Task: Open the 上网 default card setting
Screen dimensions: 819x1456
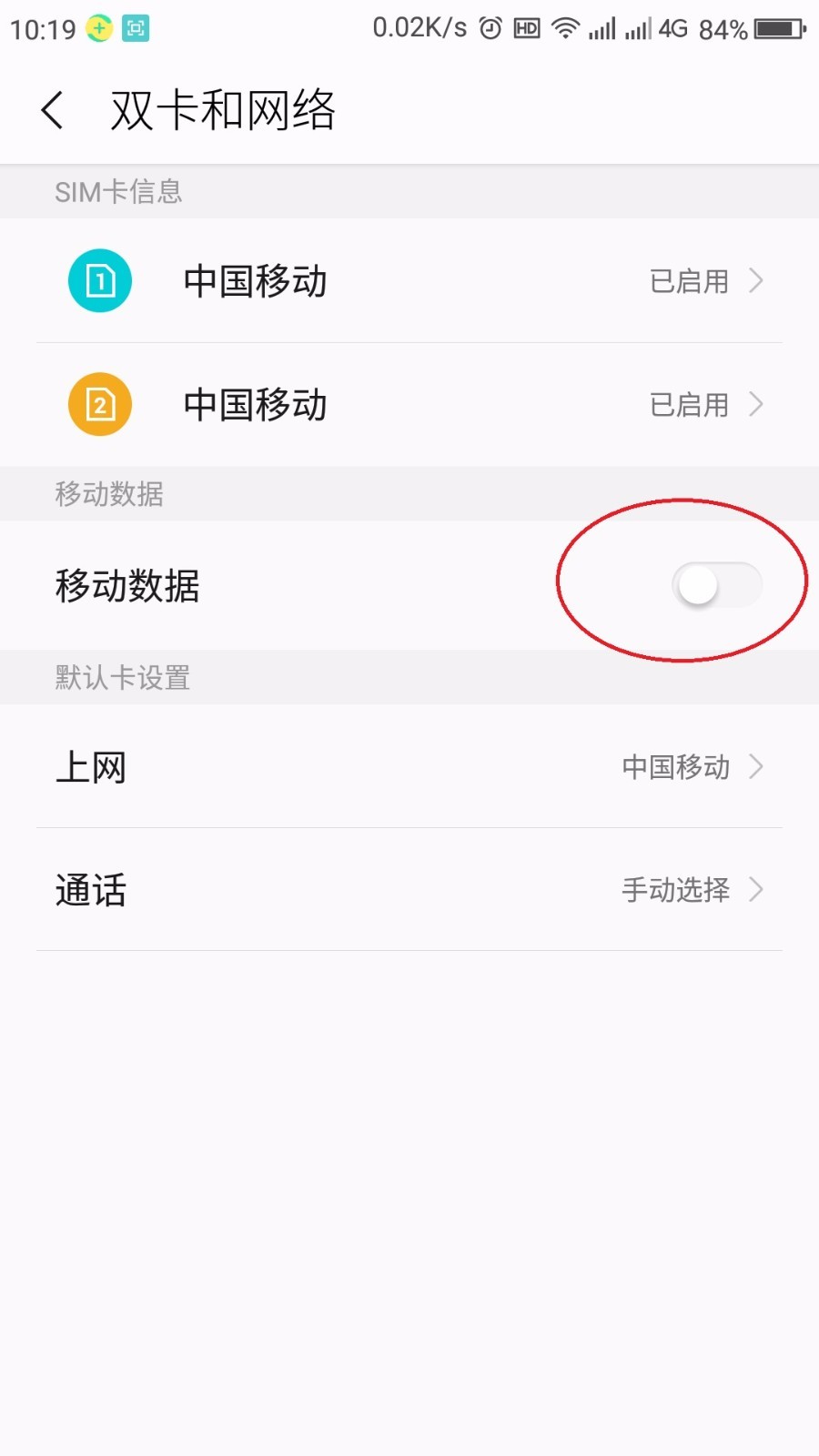Action: click(x=409, y=767)
